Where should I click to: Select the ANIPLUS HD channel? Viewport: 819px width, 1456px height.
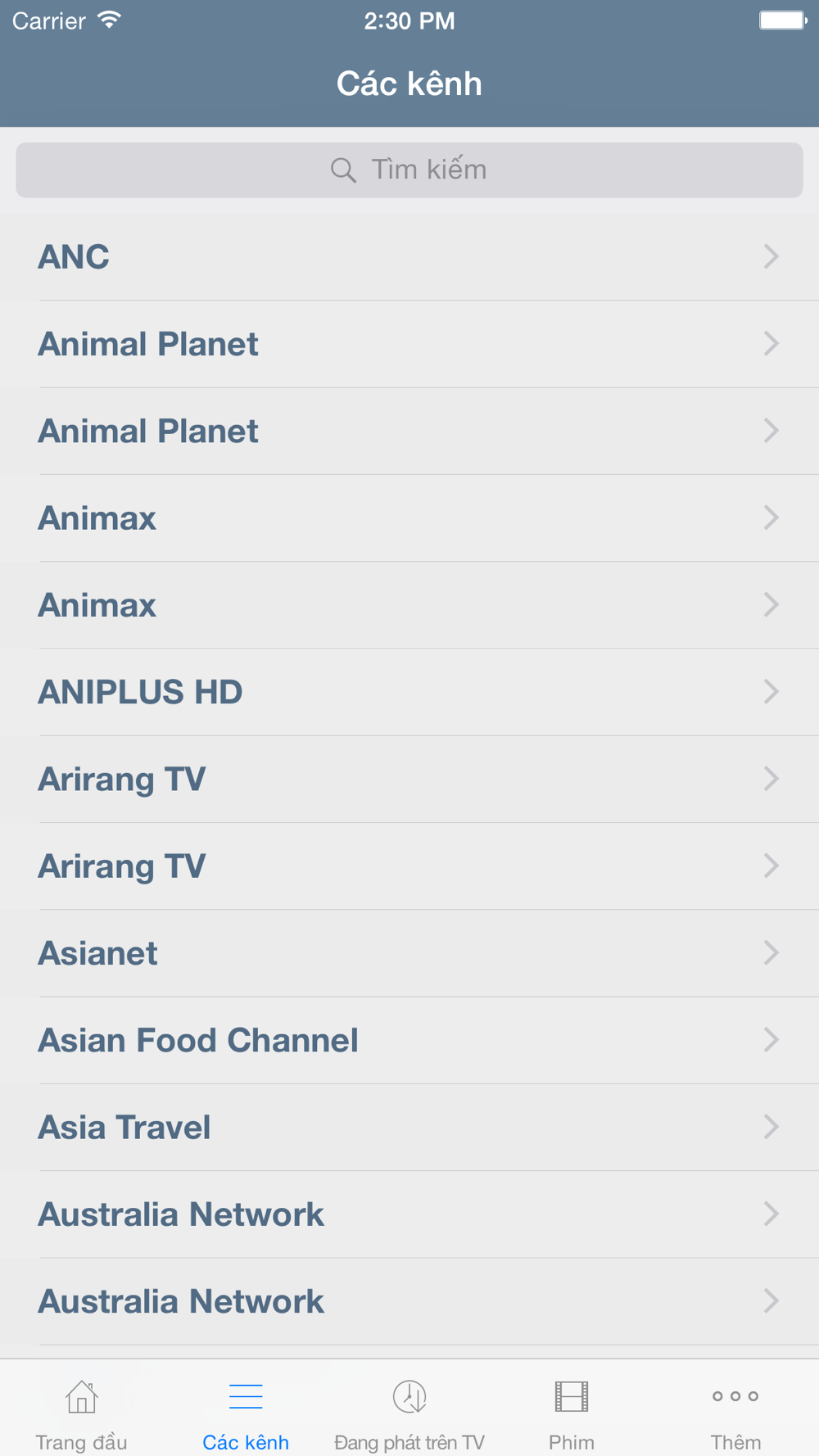click(409, 692)
